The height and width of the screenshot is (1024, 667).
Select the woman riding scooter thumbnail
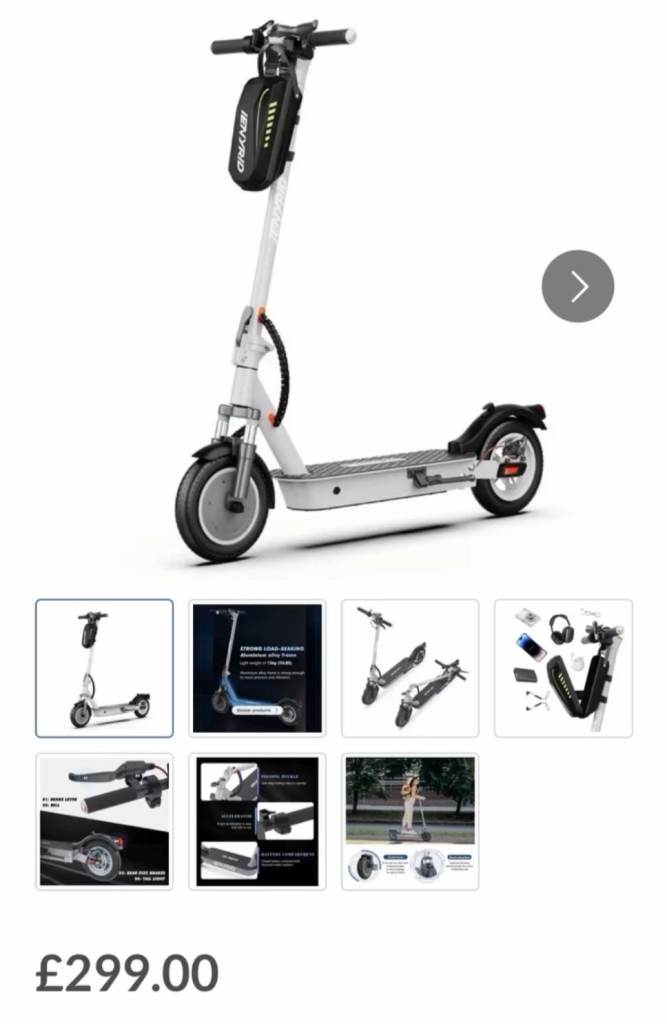point(410,821)
